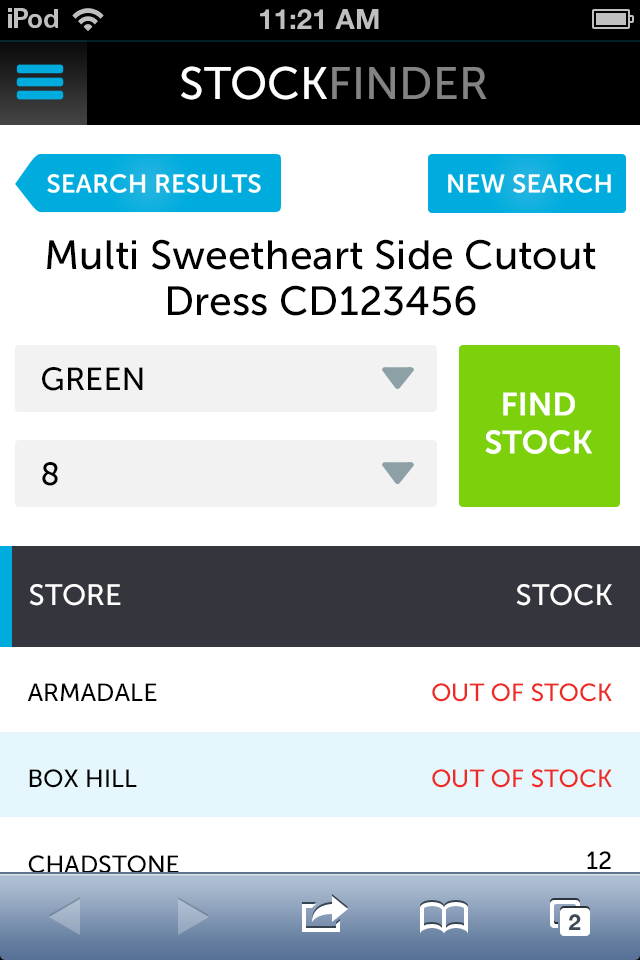
Task: Open the hamburger menu
Action: click(41, 82)
